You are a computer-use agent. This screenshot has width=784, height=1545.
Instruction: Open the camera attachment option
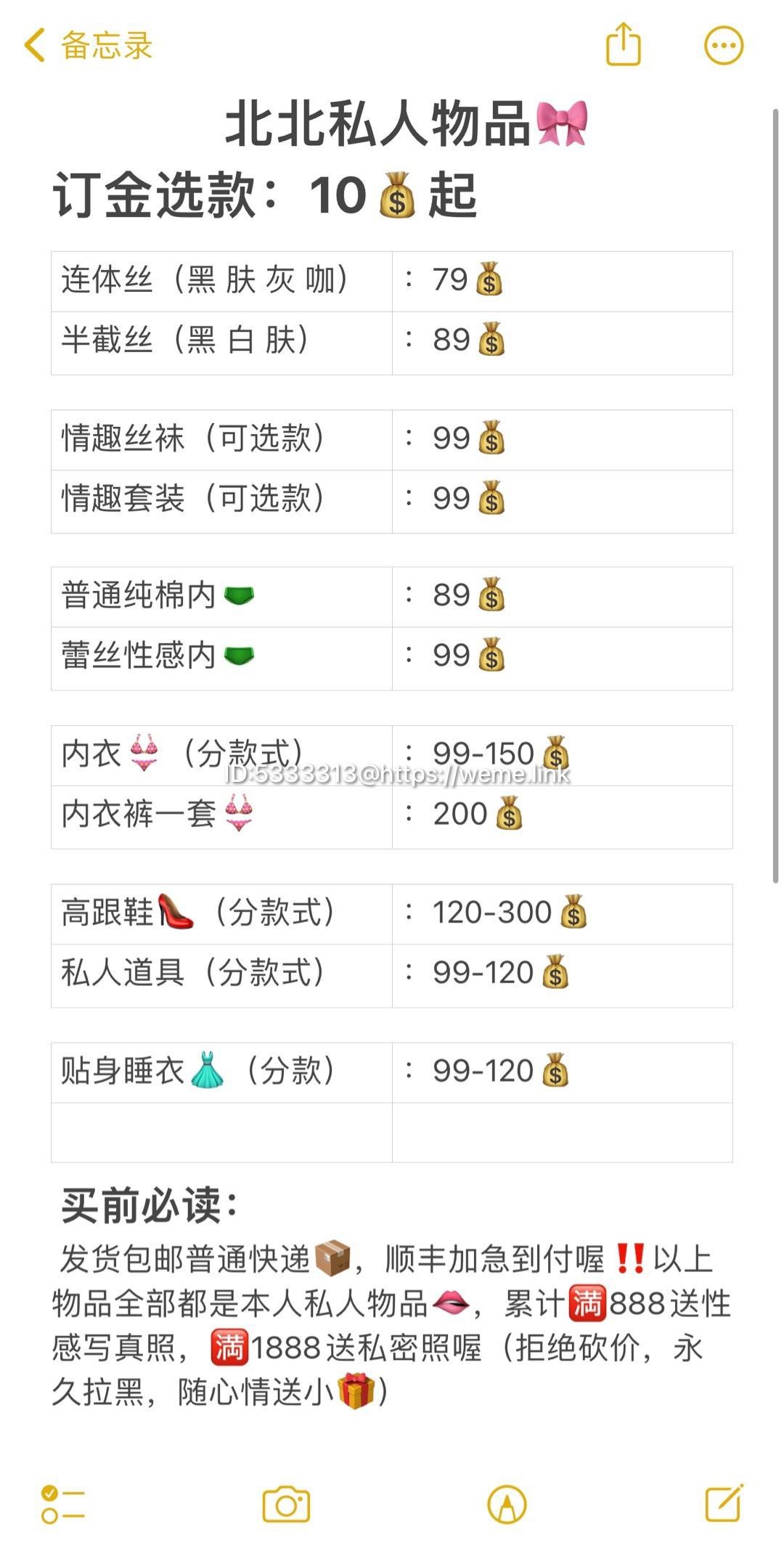click(x=286, y=1504)
